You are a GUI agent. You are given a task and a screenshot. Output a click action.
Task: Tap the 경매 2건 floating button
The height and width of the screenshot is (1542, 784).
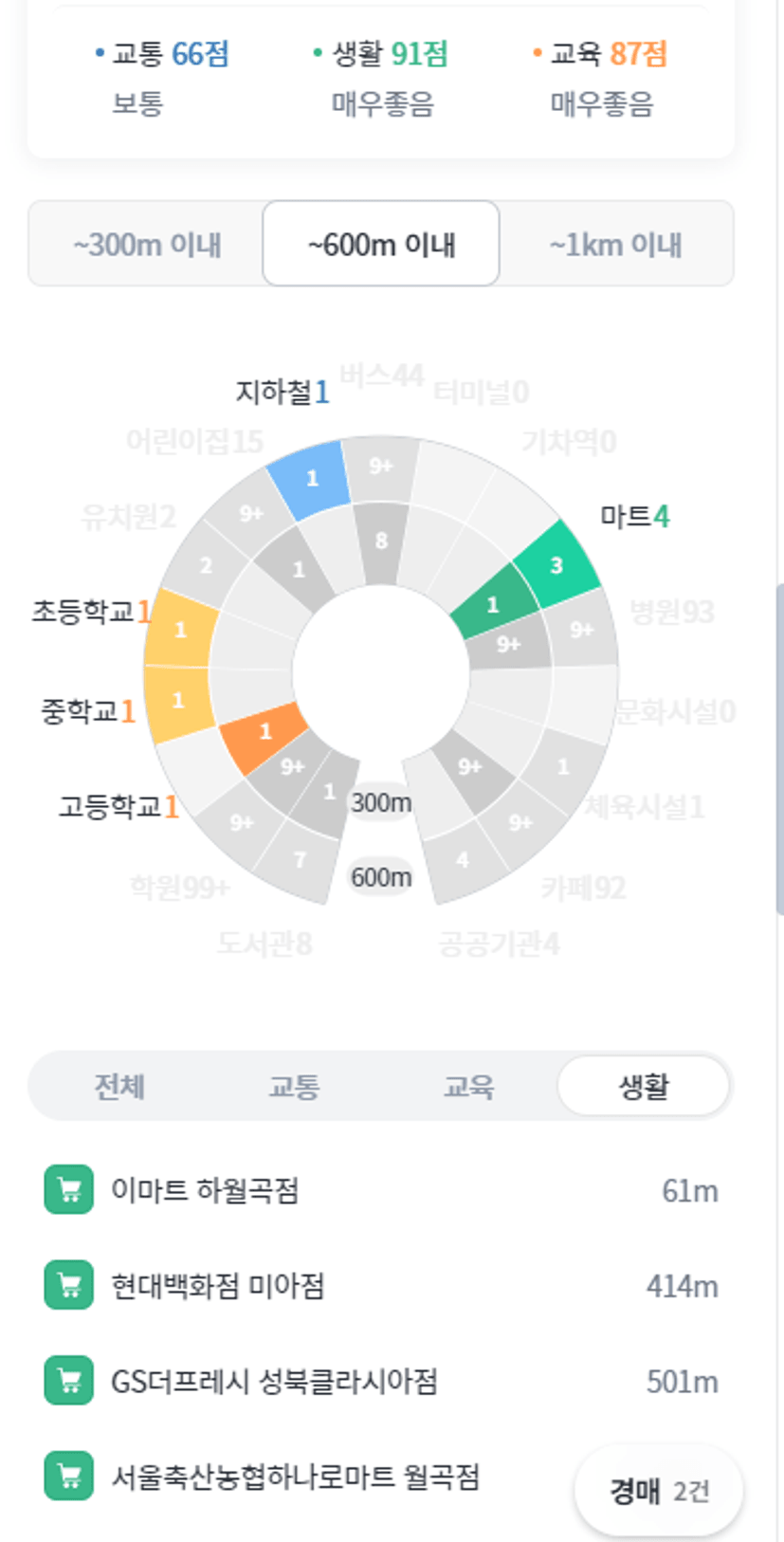pos(659,1491)
